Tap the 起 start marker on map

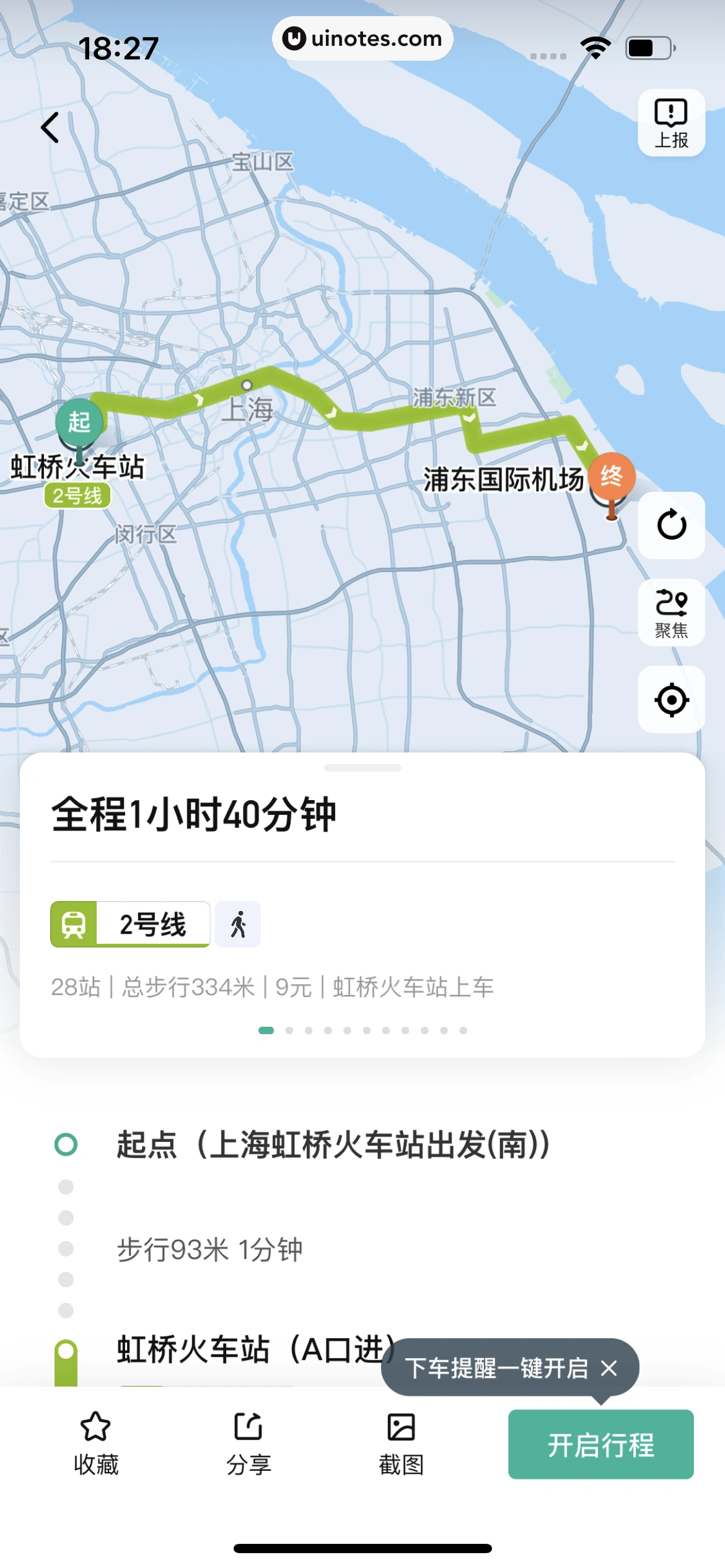(x=79, y=422)
